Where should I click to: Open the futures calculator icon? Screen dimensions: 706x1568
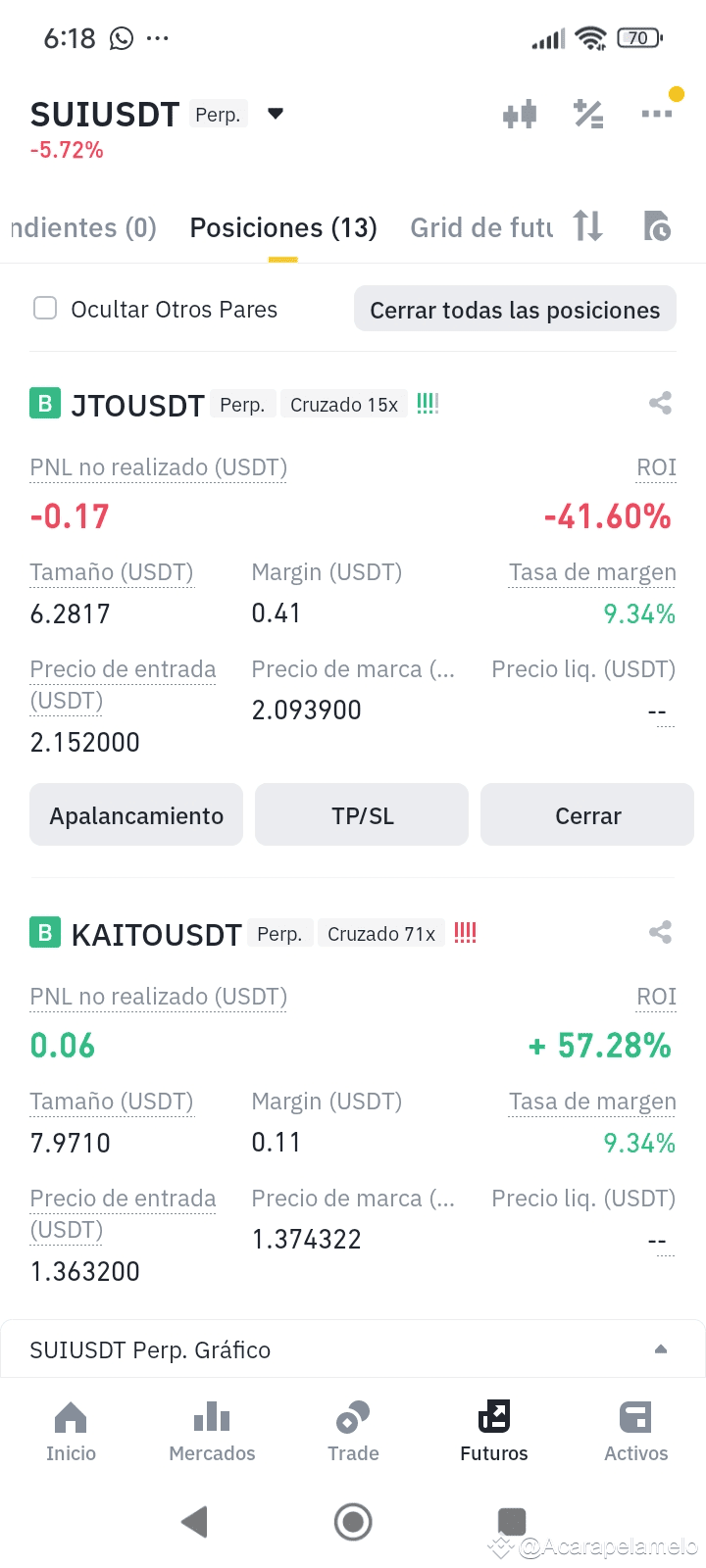tap(588, 115)
